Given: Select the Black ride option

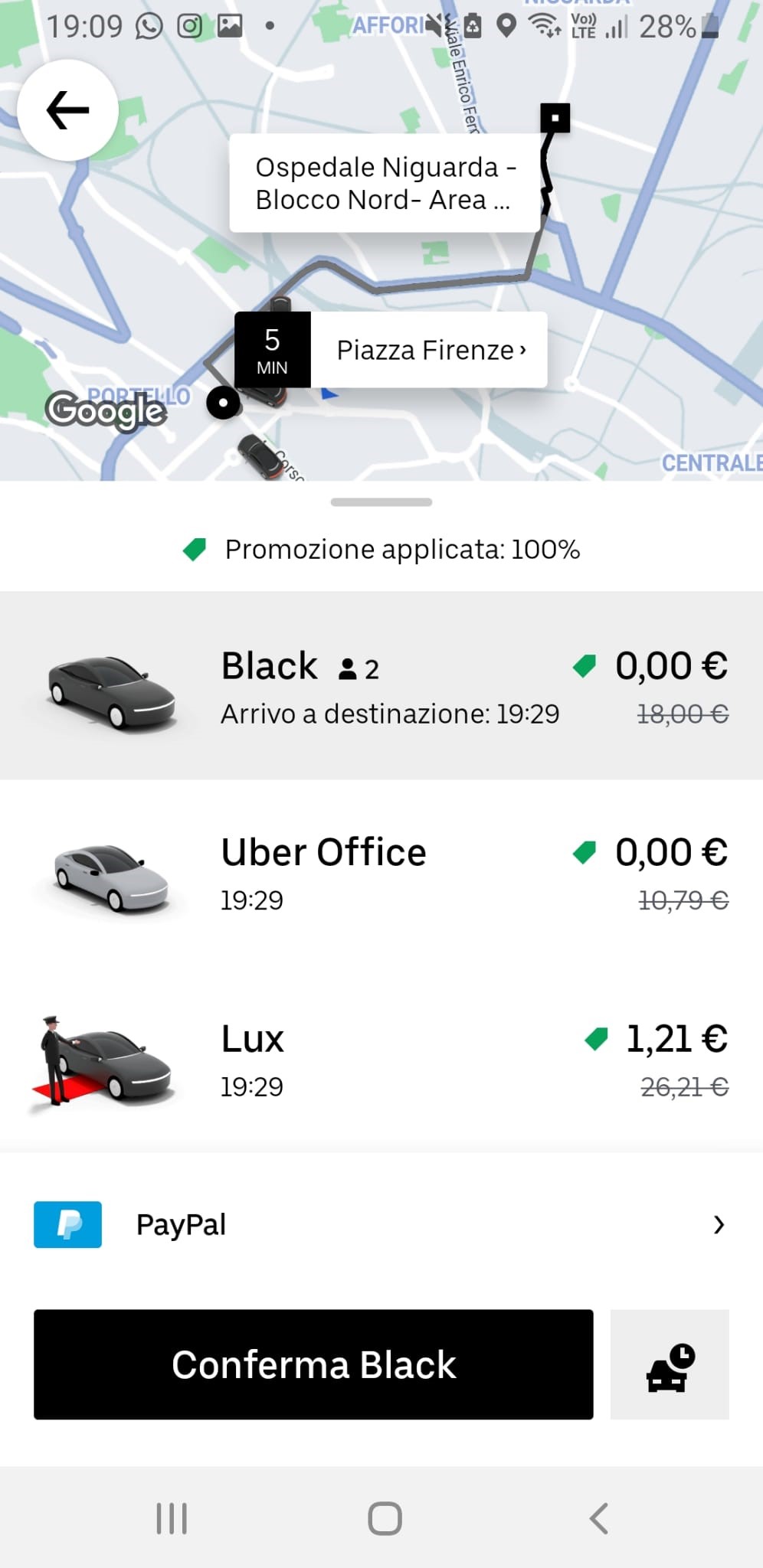Looking at the screenshot, I should coord(381,686).
